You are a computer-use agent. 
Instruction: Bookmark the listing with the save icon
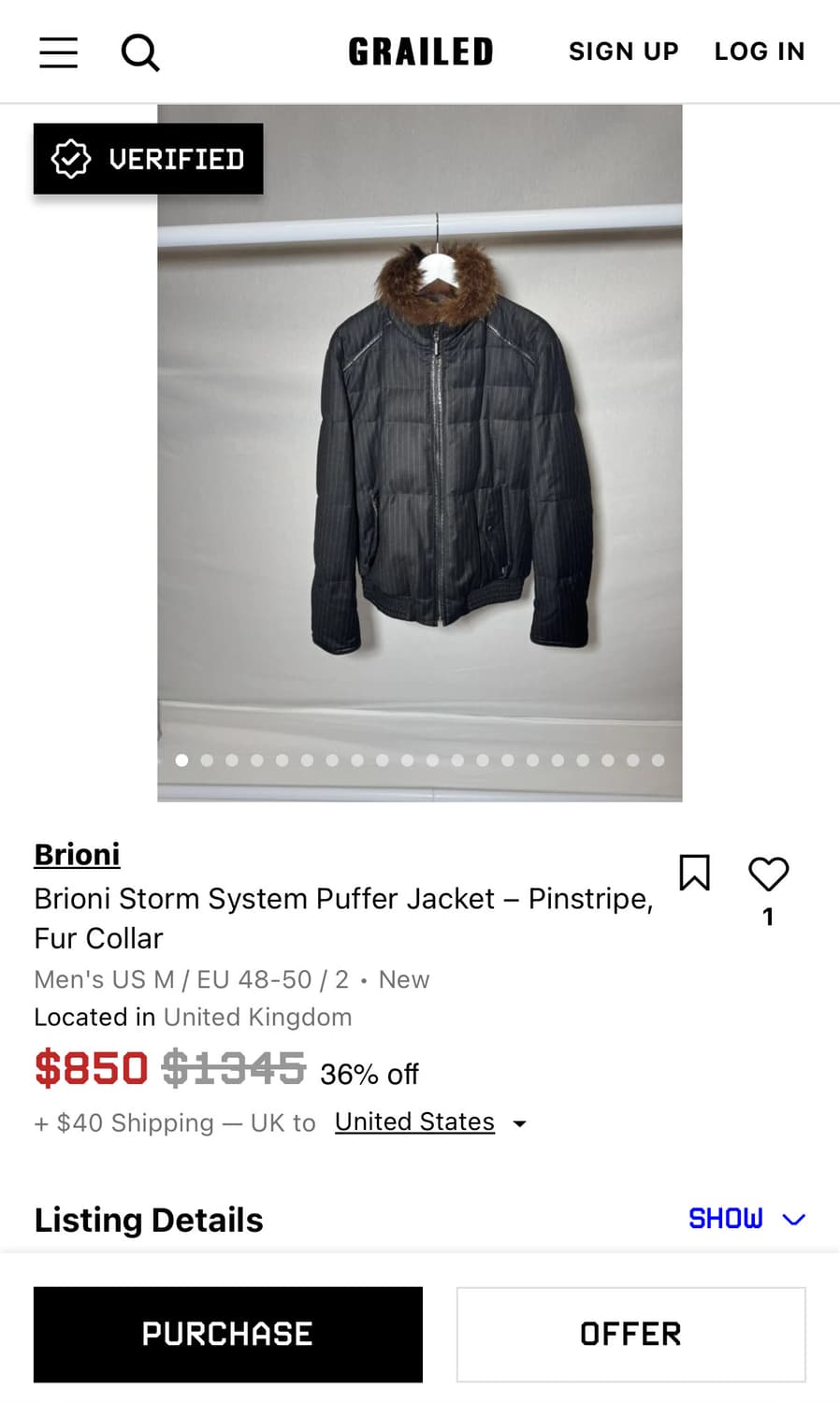point(695,873)
